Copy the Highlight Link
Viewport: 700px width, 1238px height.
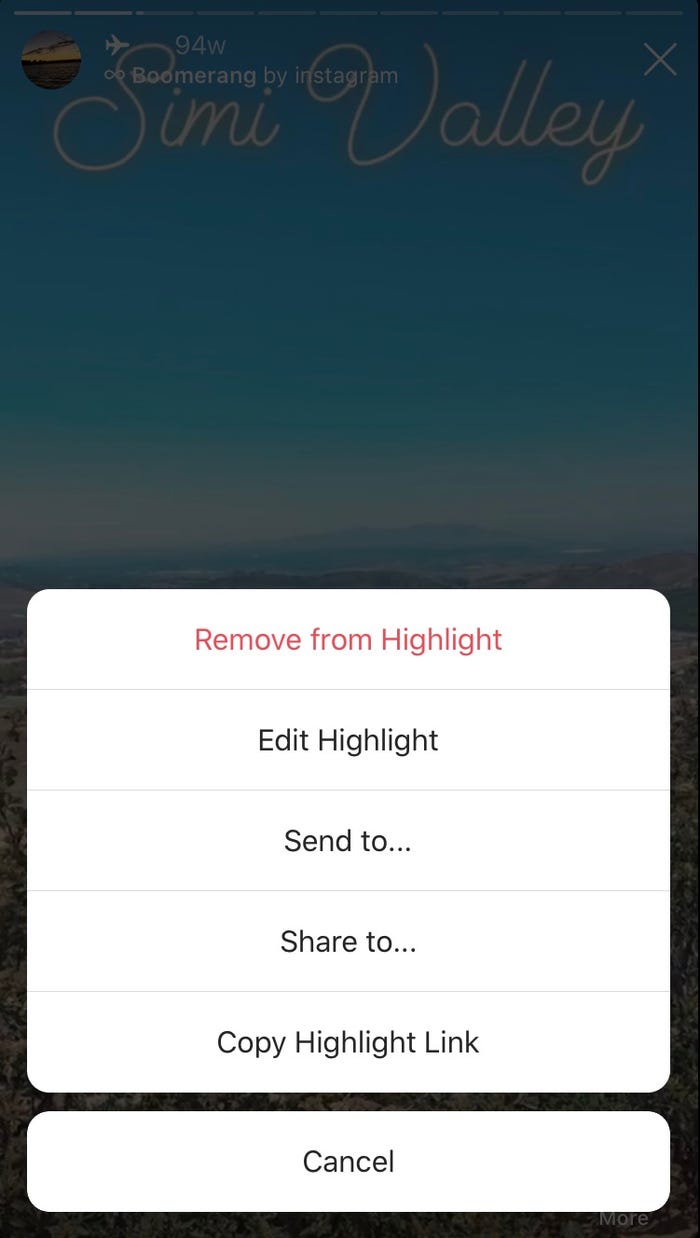click(348, 1042)
